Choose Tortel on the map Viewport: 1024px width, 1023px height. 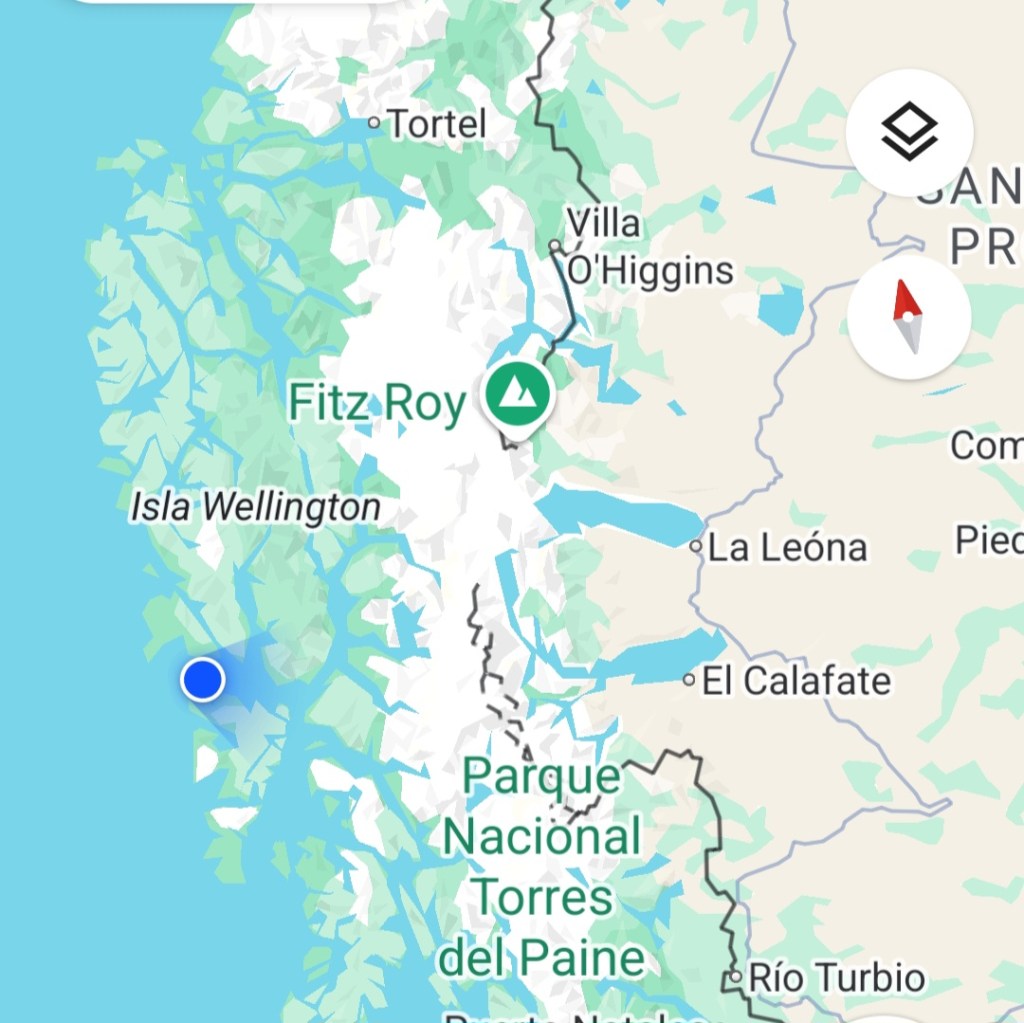435,124
